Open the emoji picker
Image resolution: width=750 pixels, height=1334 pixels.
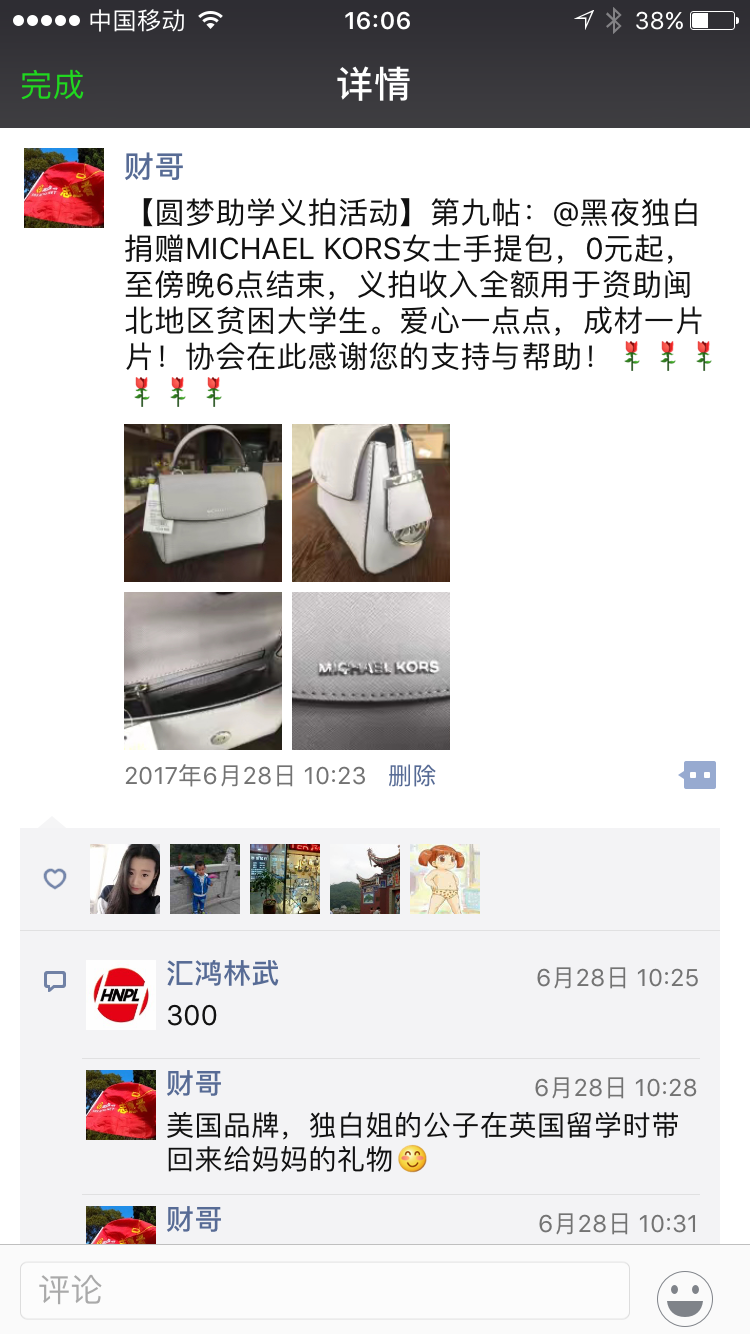tap(685, 1298)
